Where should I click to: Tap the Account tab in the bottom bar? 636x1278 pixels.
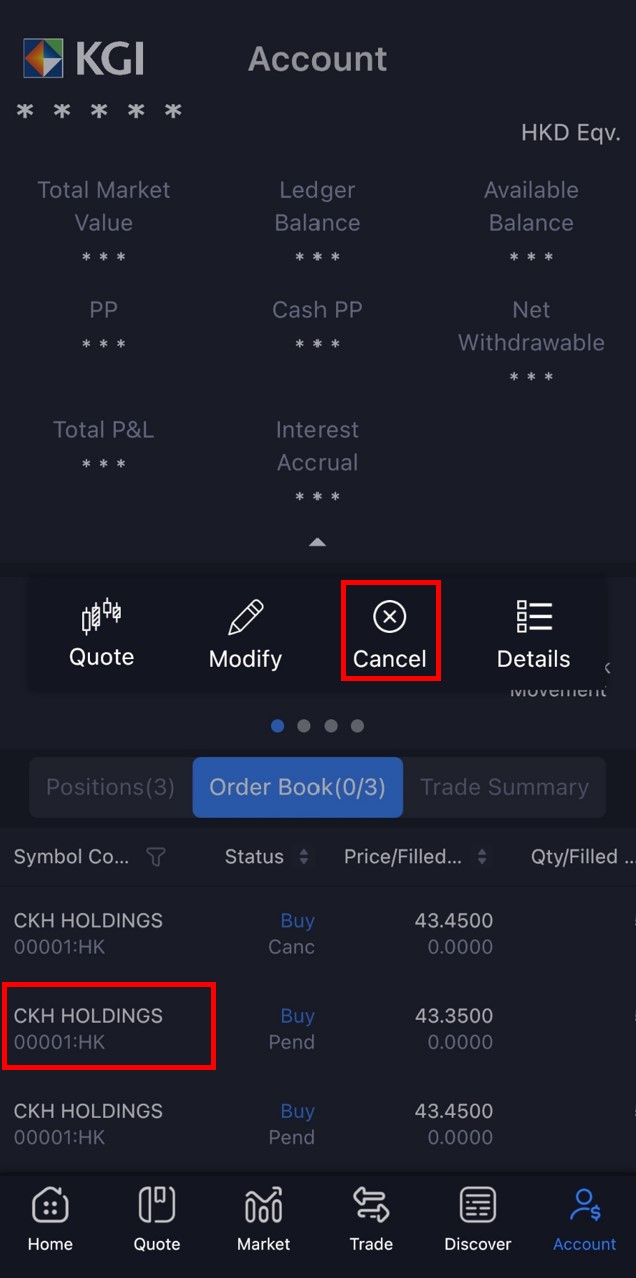point(584,1219)
